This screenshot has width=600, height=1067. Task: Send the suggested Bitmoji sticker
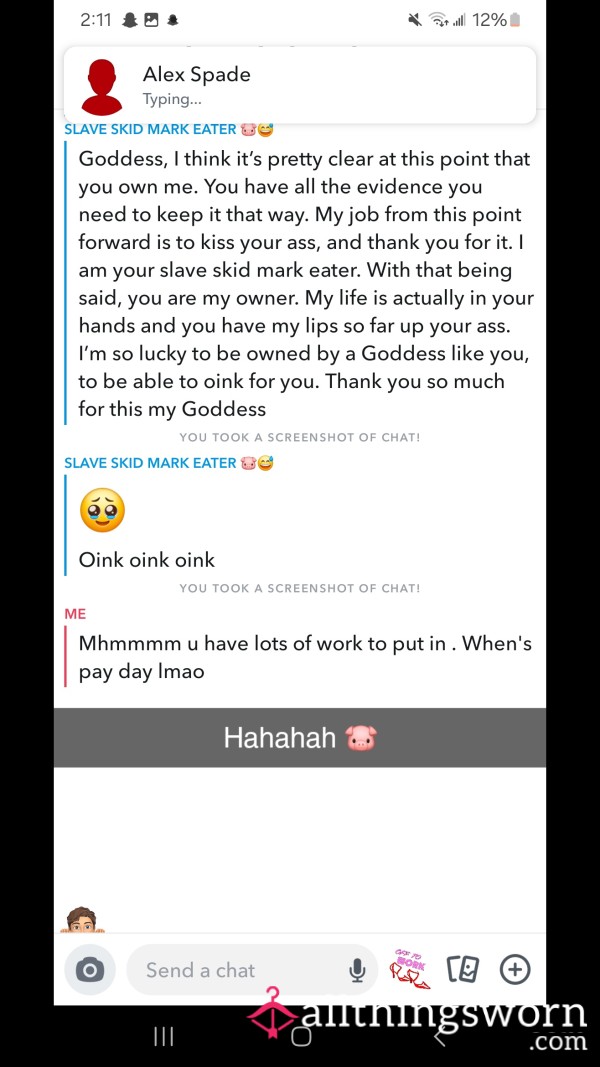click(x=410, y=968)
